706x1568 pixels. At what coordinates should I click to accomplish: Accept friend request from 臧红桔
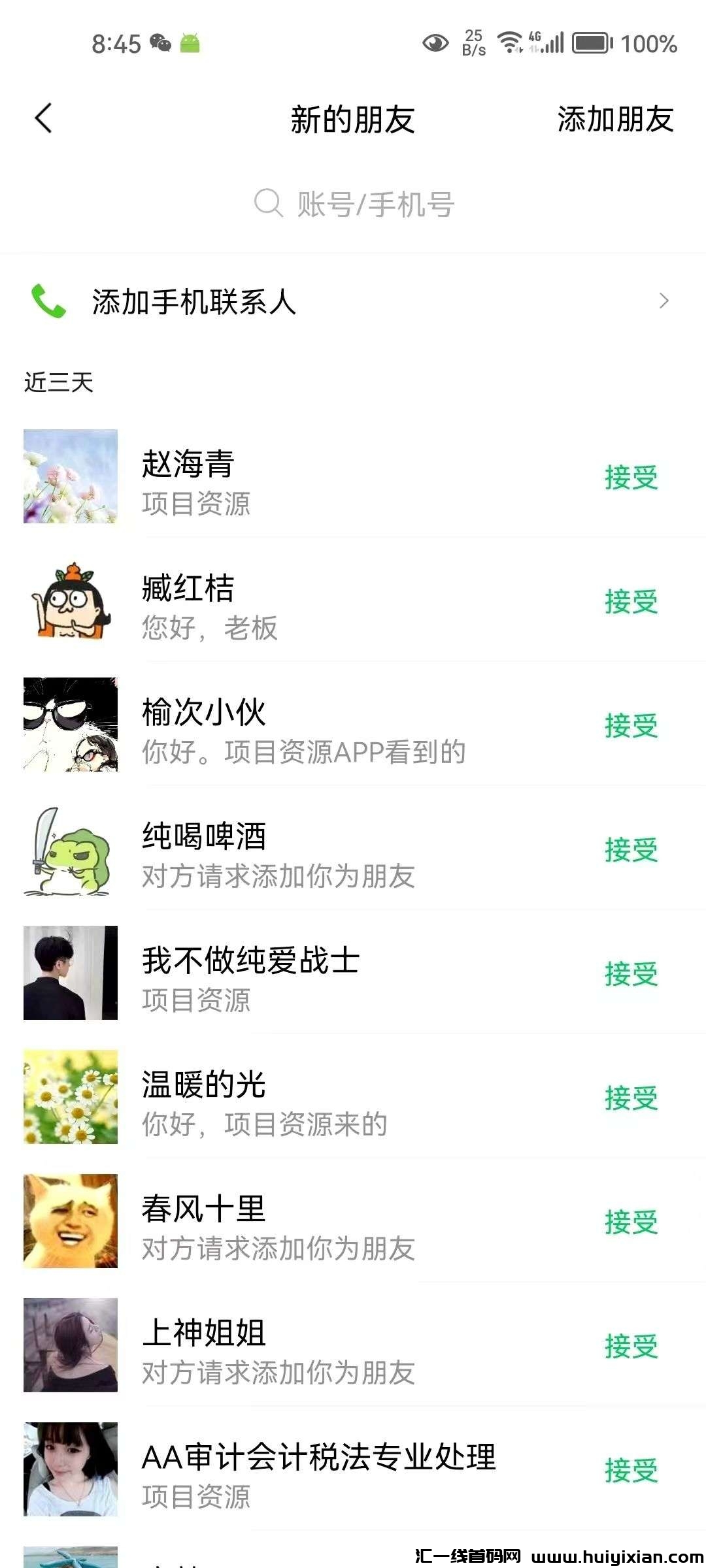[x=631, y=601]
